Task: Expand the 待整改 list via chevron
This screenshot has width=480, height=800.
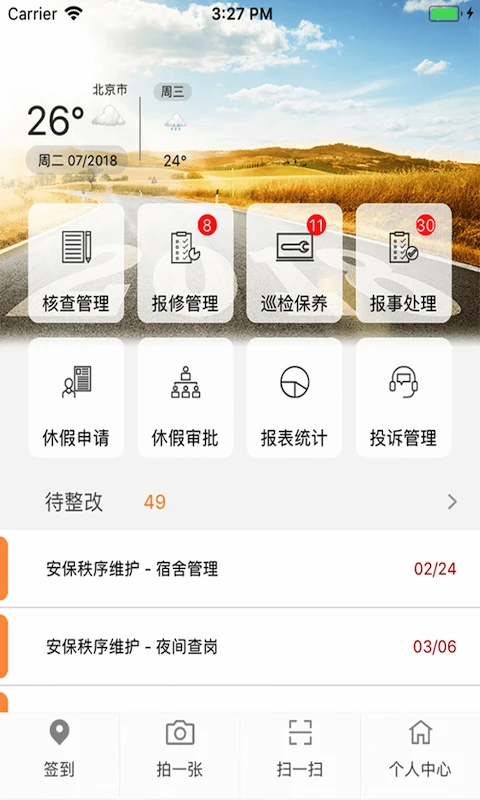Action: (x=452, y=502)
